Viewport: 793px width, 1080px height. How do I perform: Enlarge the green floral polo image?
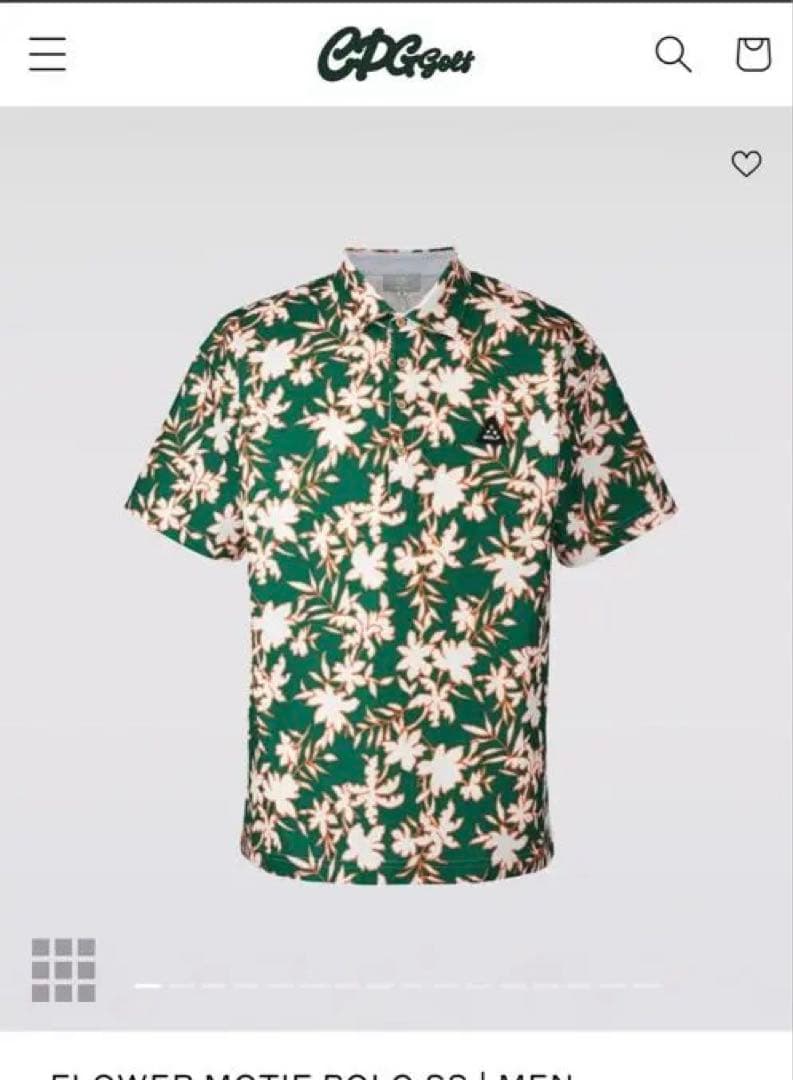(x=400, y=560)
